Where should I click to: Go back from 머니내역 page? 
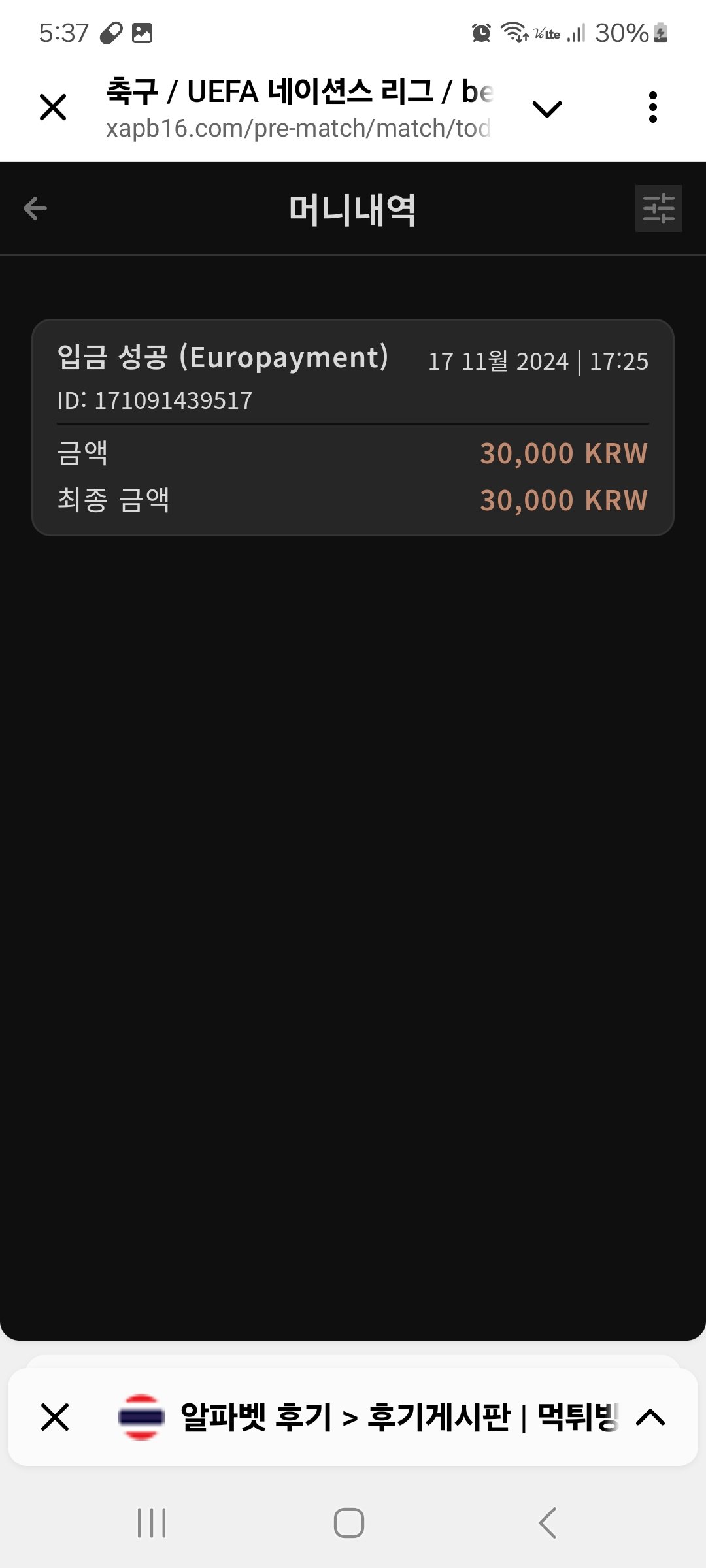pyautogui.click(x=35, y=209)
